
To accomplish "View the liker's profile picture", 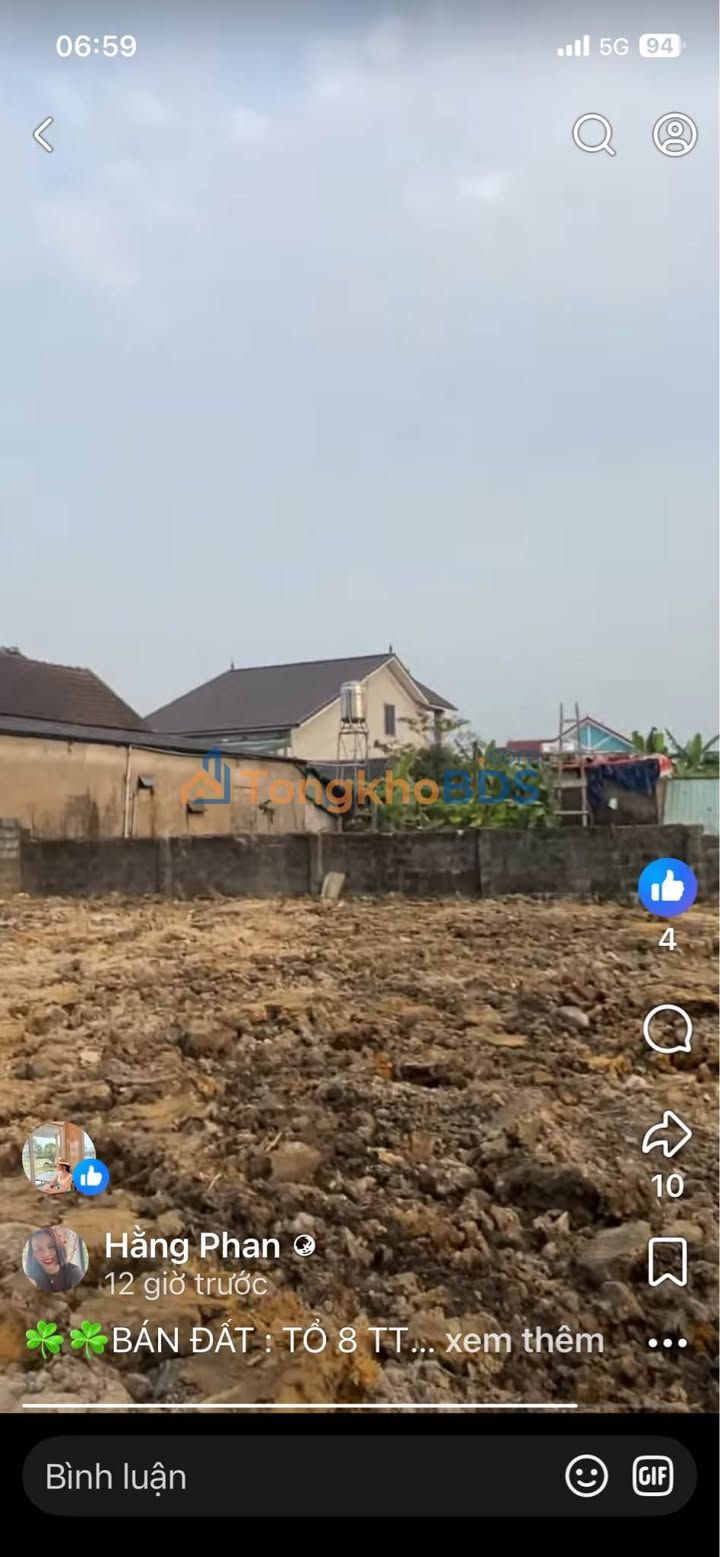I will coord(58,1158).
